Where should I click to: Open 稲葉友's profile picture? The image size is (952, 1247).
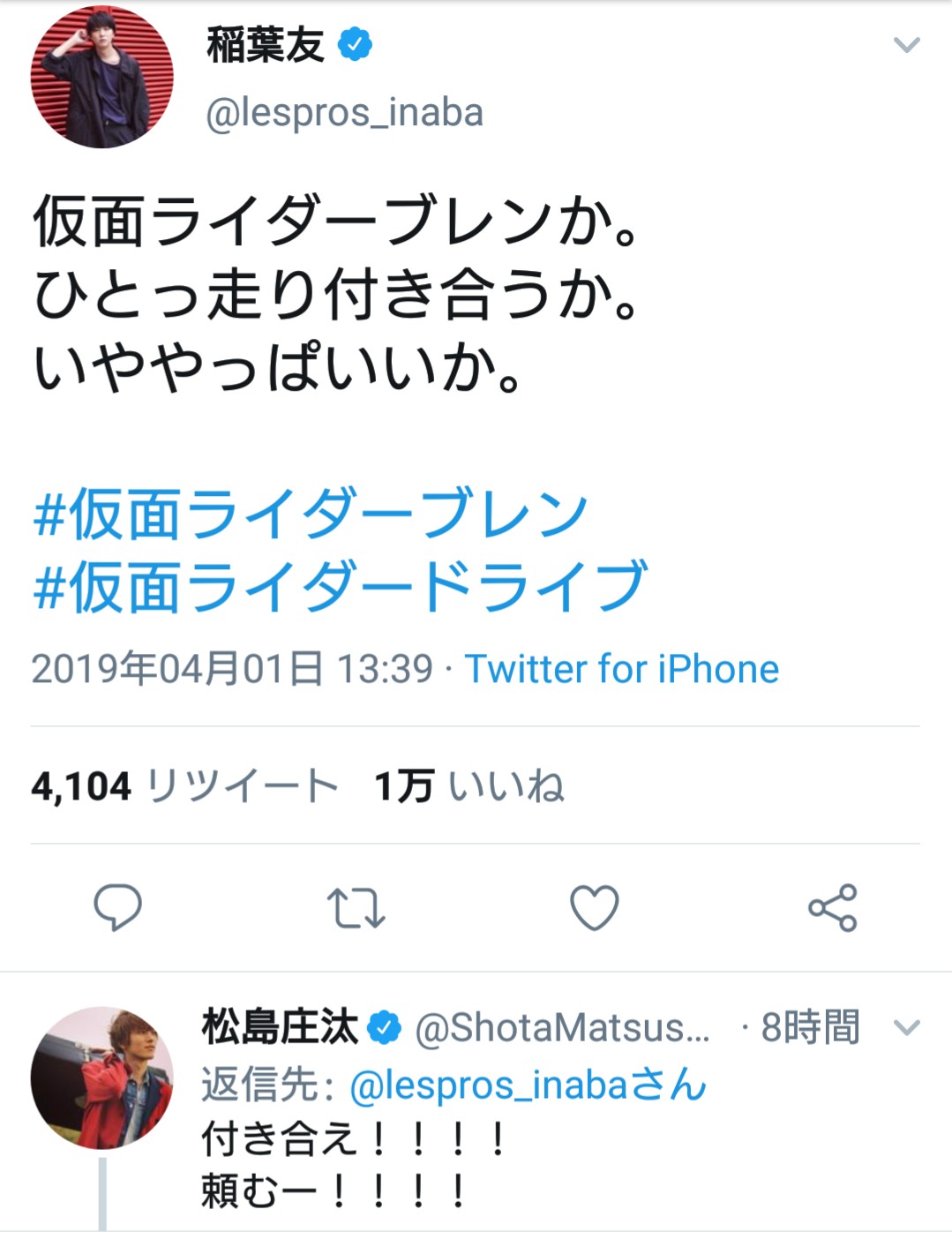(x=101, y=77)
